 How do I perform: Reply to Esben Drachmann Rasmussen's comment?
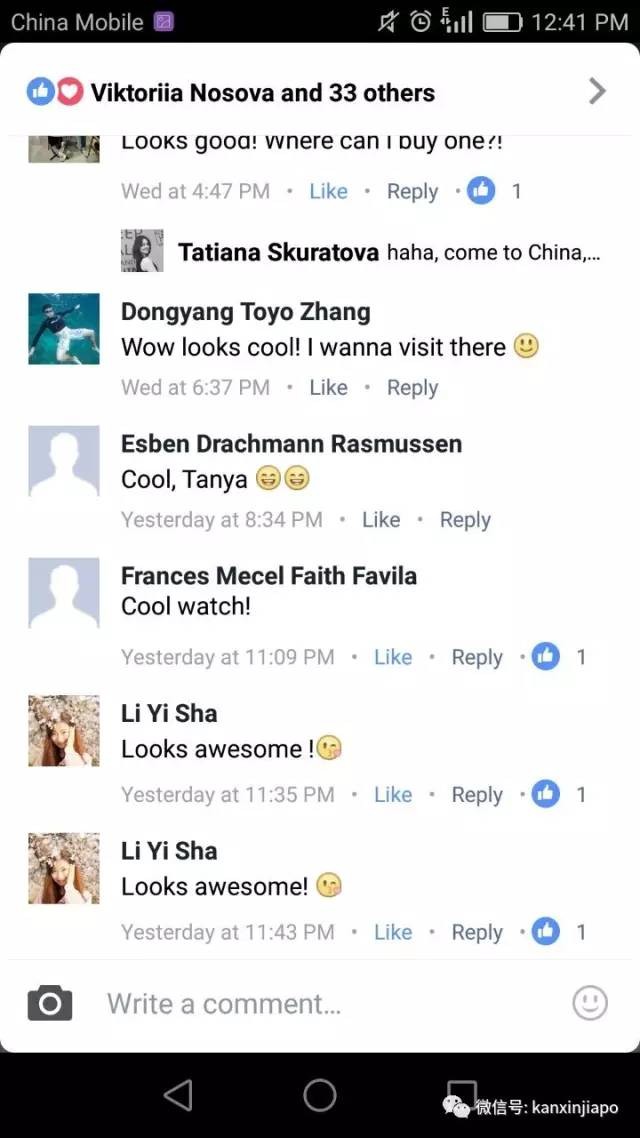pyautogui.click(x=465, y=520)
